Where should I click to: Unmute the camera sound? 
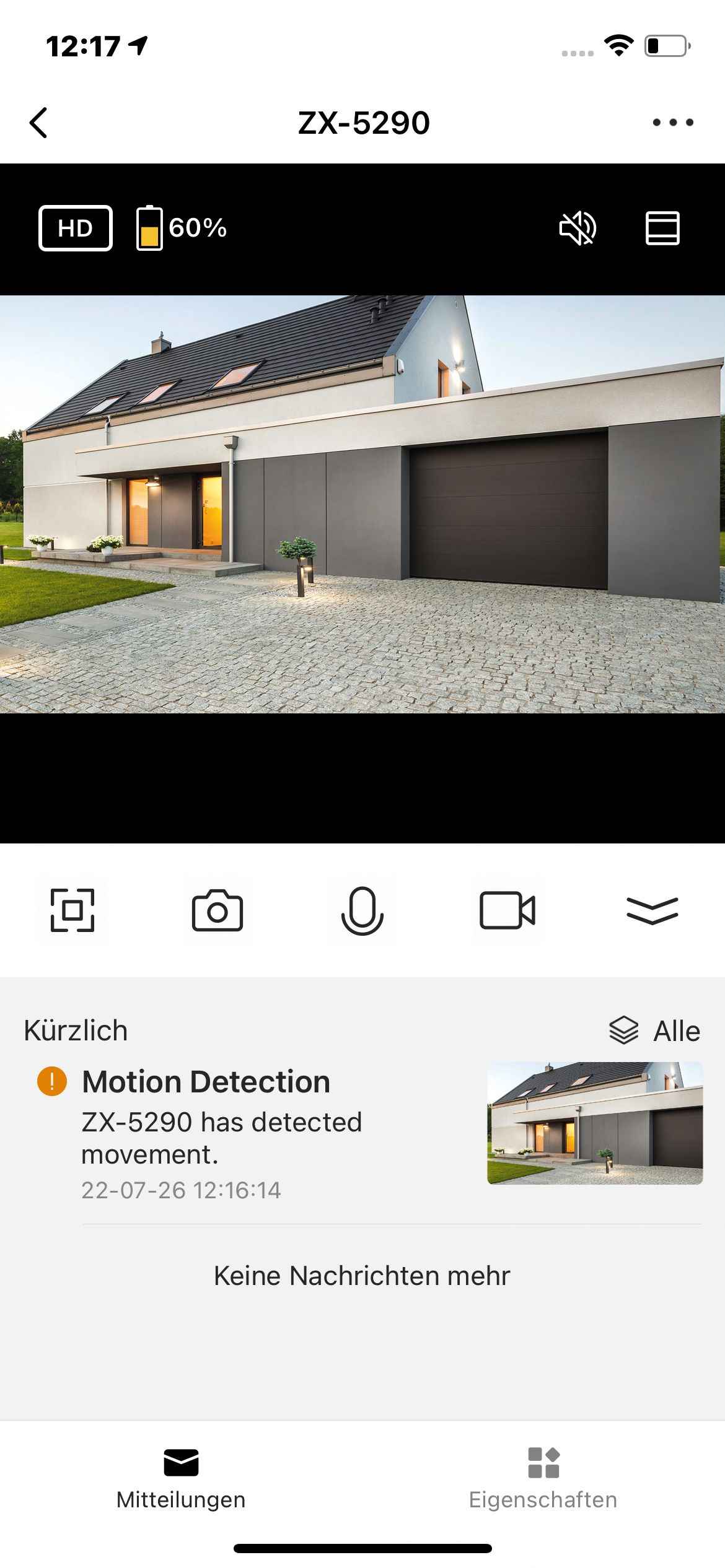tap(578, 228)
